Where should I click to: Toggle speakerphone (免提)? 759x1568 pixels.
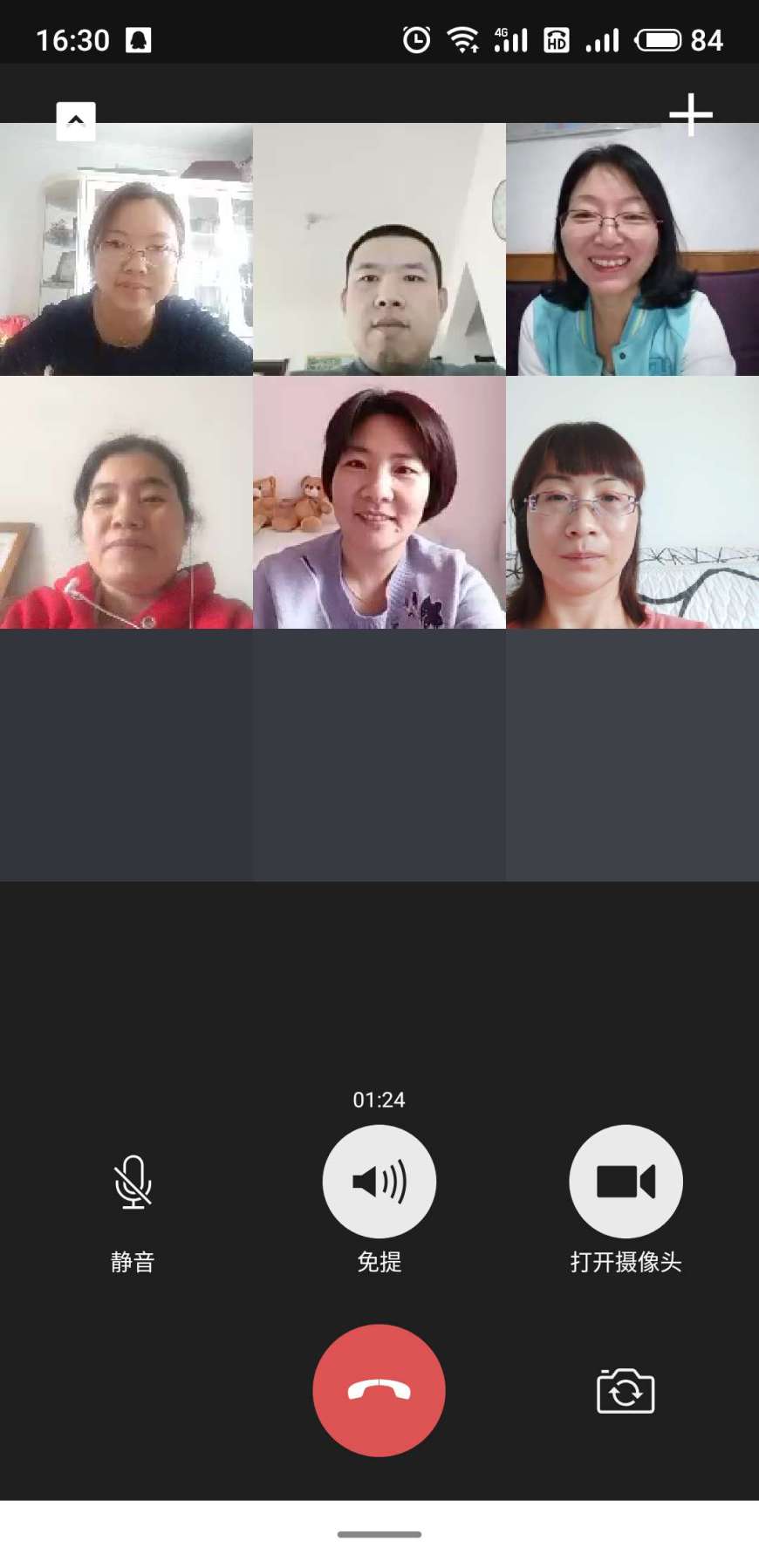tap(379, 1182)
